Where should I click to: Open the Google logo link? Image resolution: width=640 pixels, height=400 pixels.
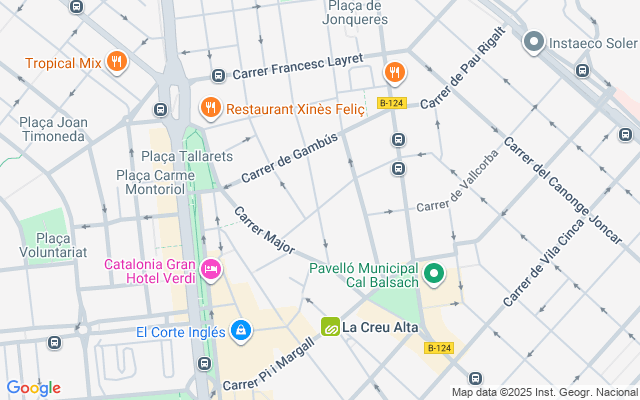coord(33,388)
